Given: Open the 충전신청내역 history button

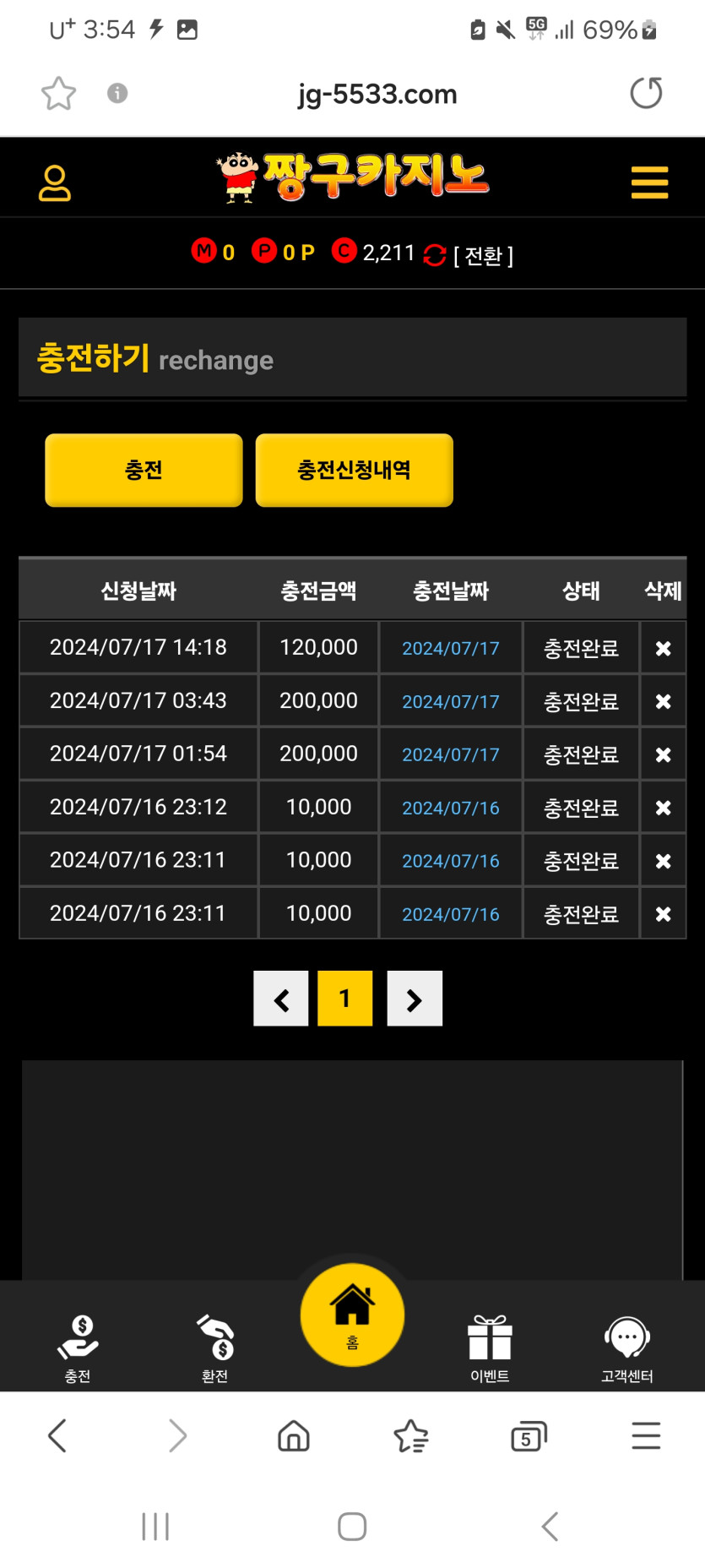Looking at the screenshot, I should pyautogui.click(x=354, y=470).
